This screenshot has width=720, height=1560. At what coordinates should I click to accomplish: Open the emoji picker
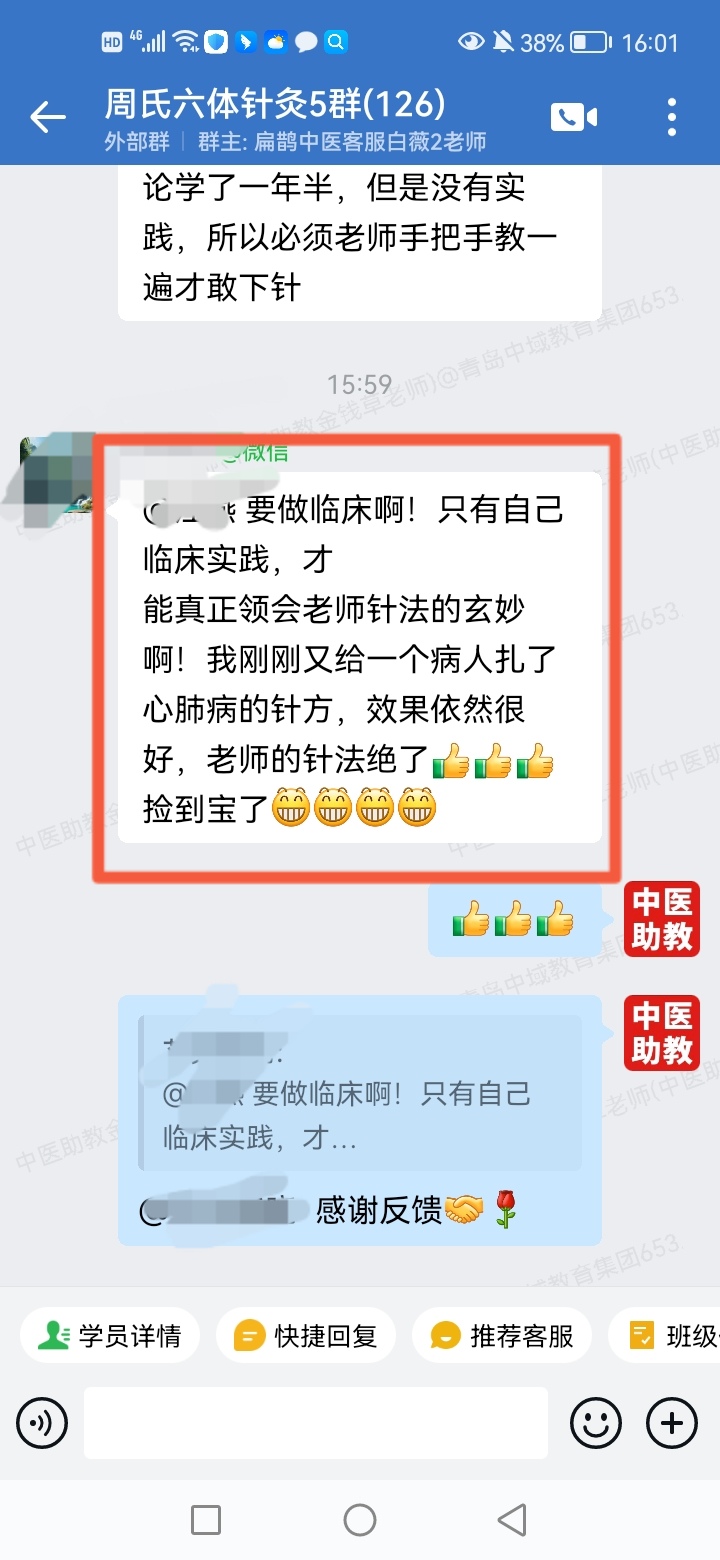click(x=596, y=1422)
